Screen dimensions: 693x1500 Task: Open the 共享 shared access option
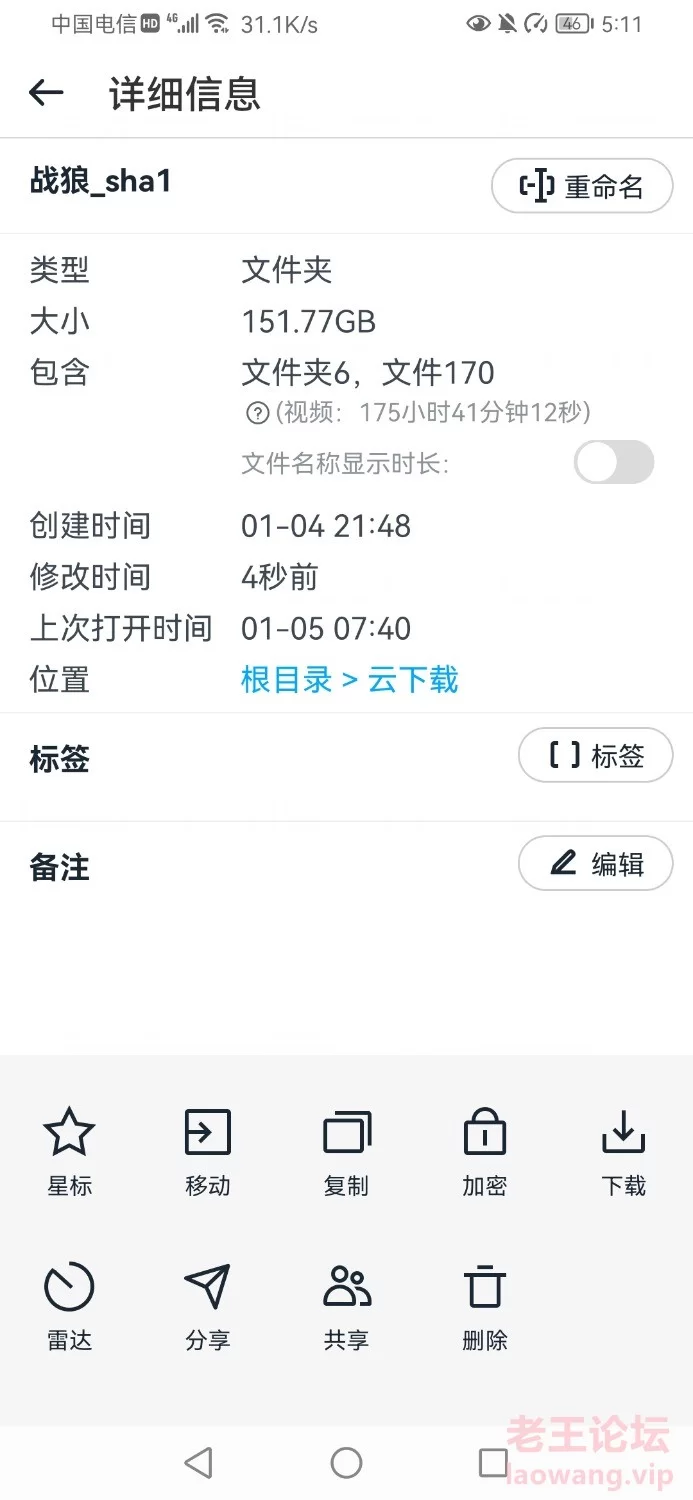click(346, 1306)
